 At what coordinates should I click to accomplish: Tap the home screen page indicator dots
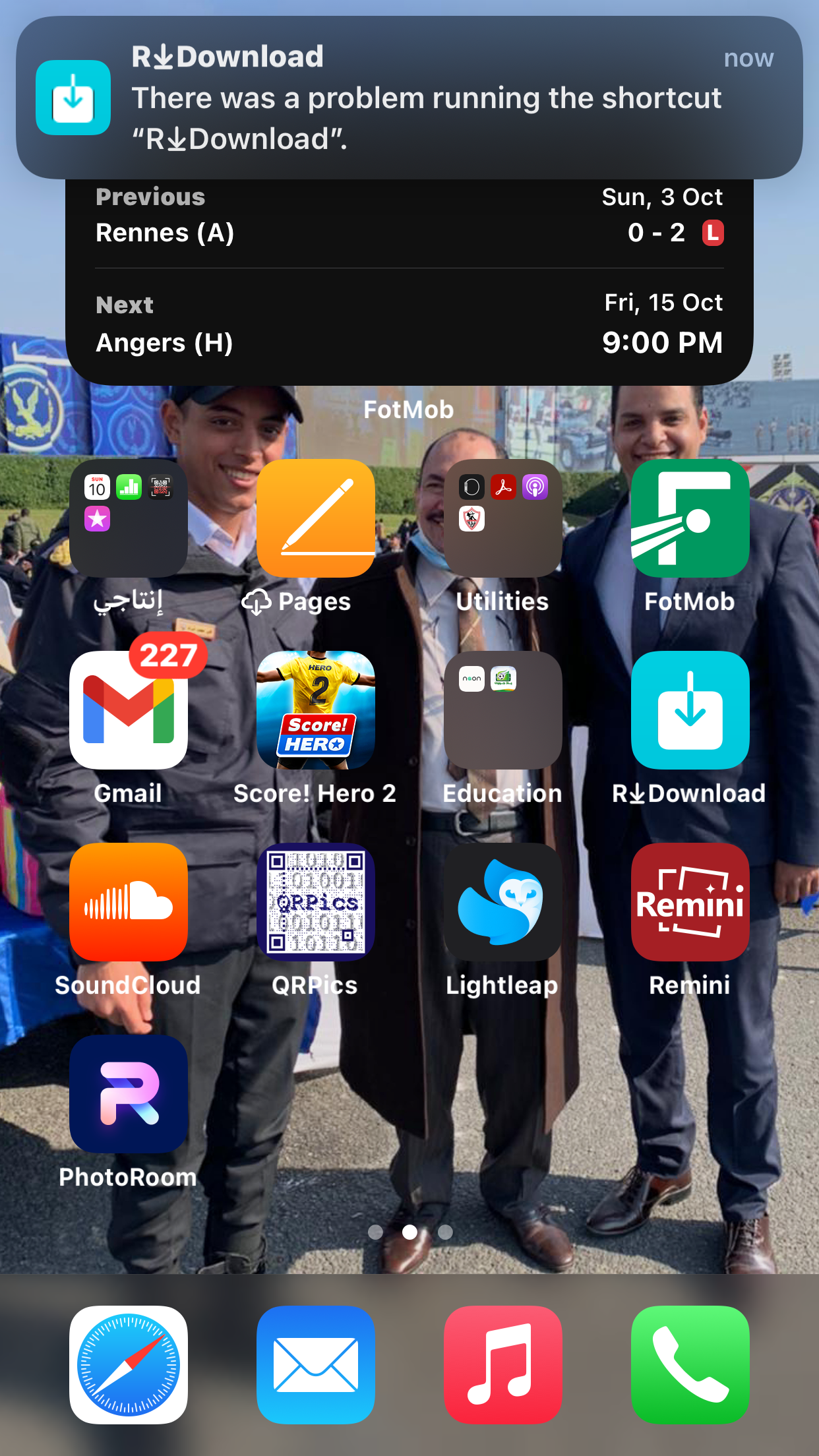(409, 1232)
